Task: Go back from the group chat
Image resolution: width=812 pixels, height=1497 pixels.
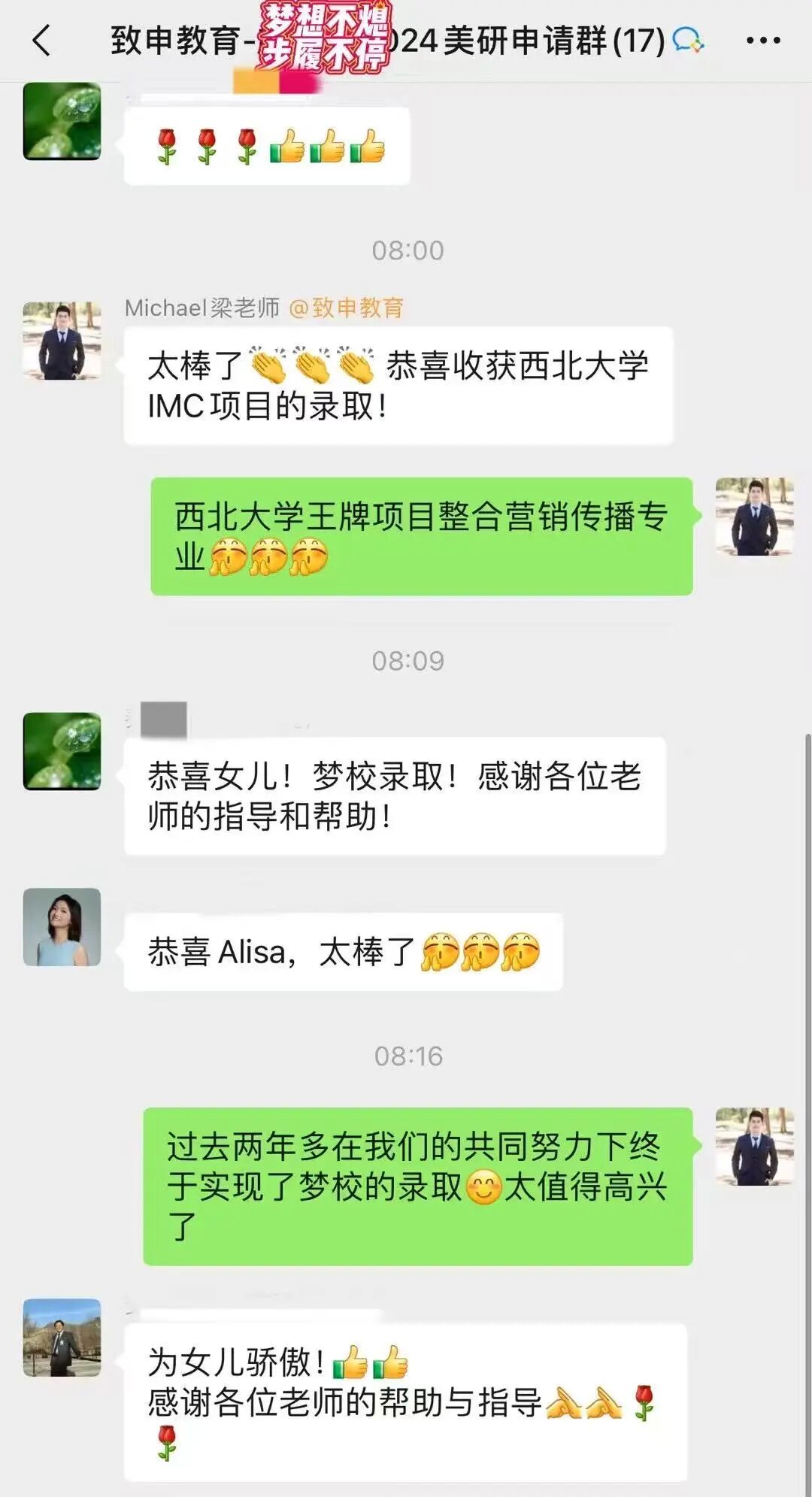Action: [42, 41]
